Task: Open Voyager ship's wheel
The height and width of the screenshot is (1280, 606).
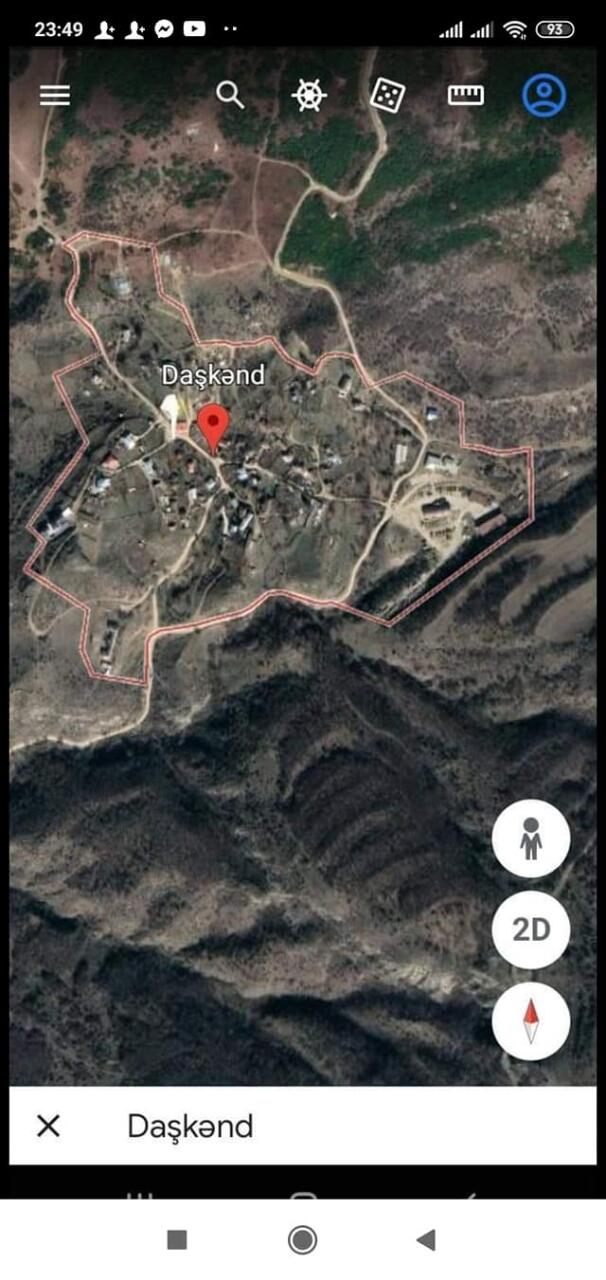Action: [x=309, y=95]
